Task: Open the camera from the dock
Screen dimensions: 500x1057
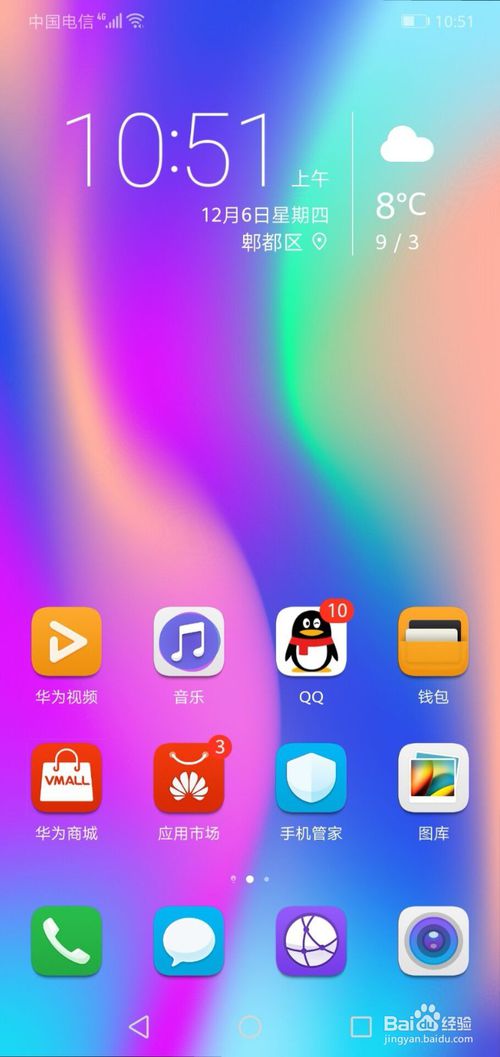Action: click(433, 941)
